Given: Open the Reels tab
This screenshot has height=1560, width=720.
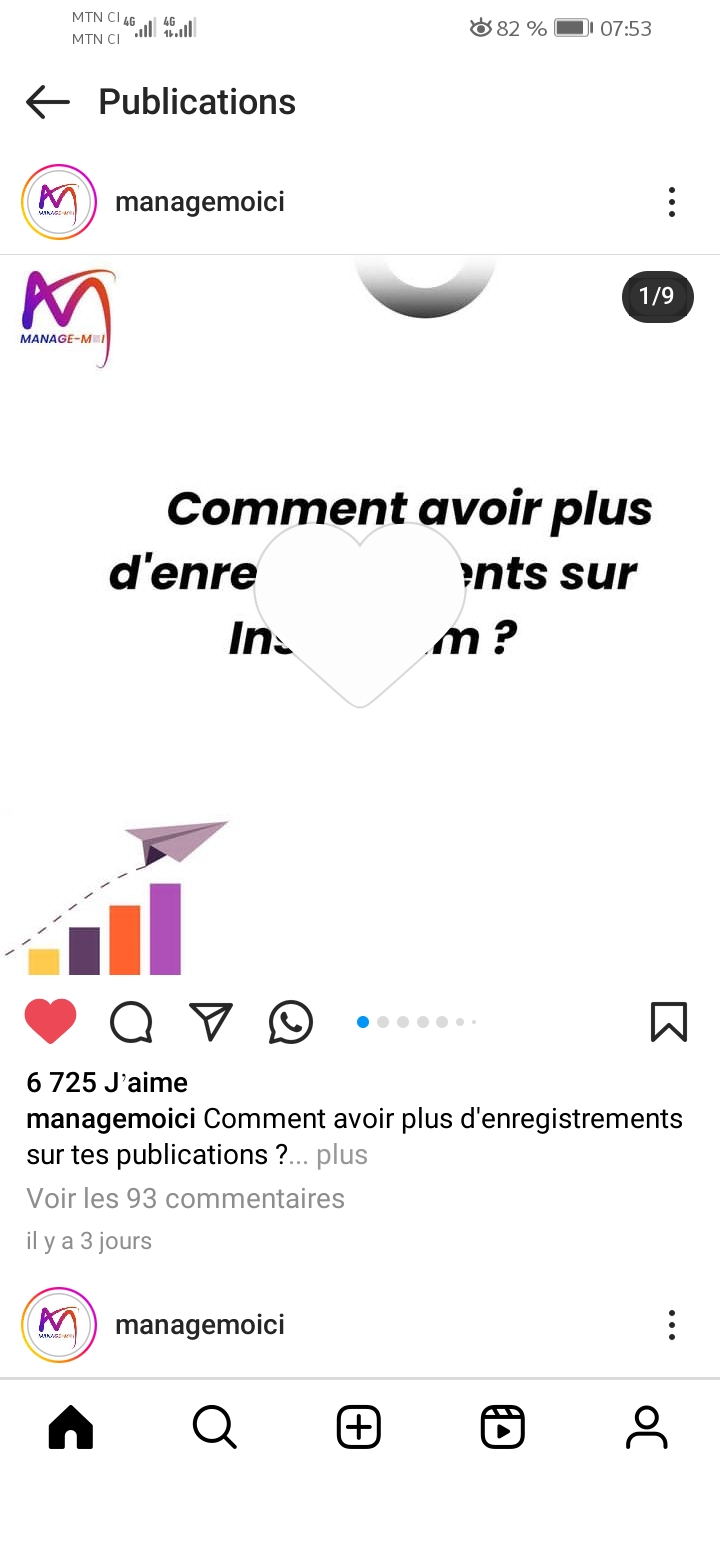Looking at the screenshot, I should tap(503, 1427).
